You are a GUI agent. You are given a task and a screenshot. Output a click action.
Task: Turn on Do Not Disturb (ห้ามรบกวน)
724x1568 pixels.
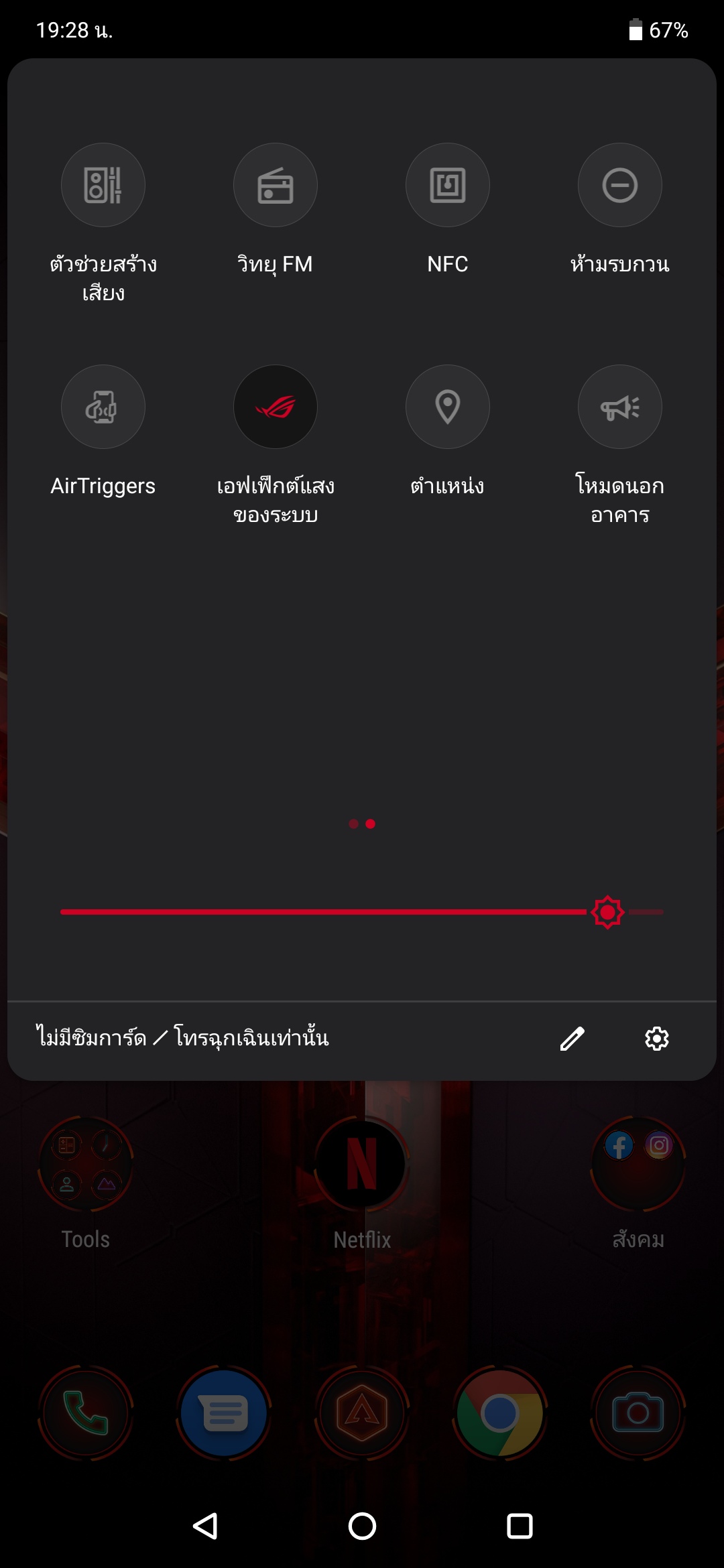point(620,185)
